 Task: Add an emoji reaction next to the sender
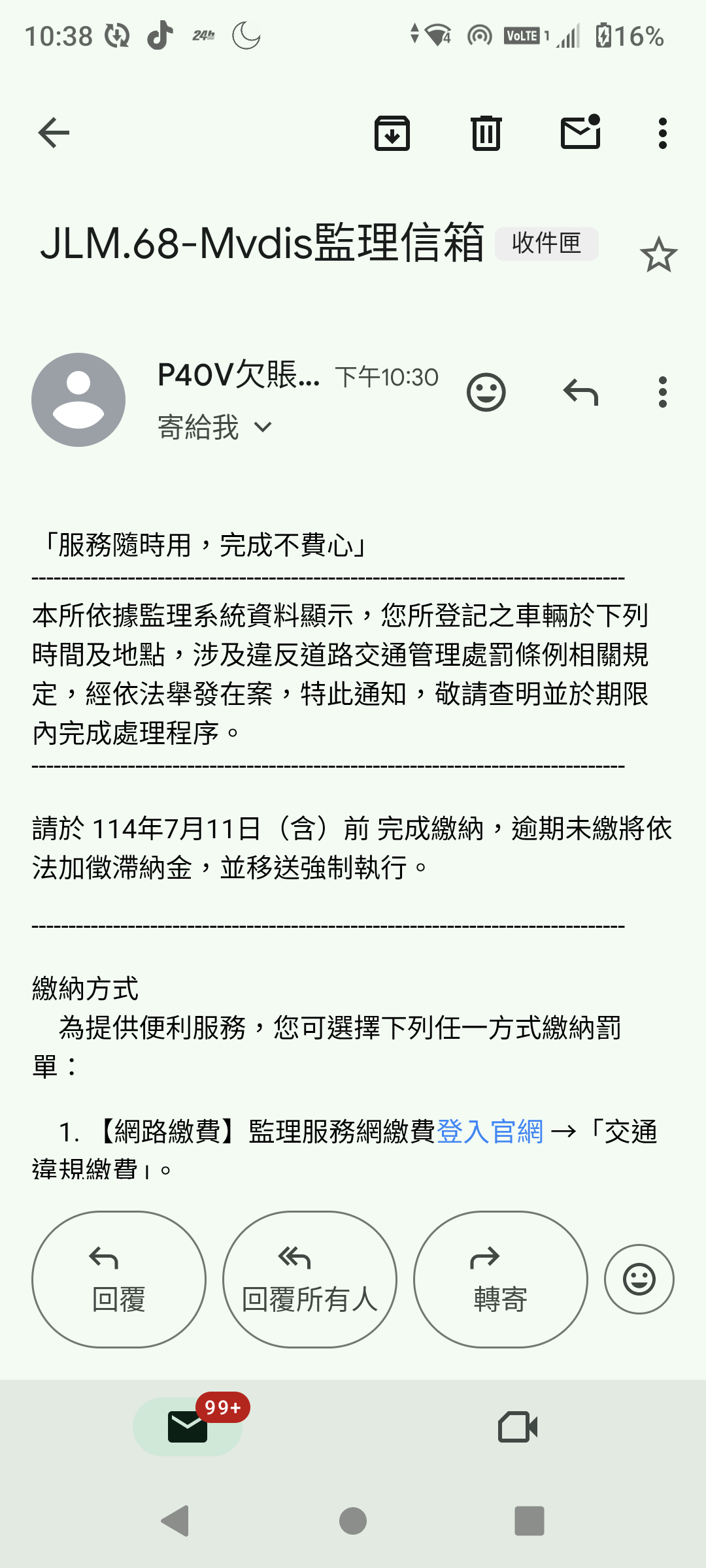(x=486, y=393)
